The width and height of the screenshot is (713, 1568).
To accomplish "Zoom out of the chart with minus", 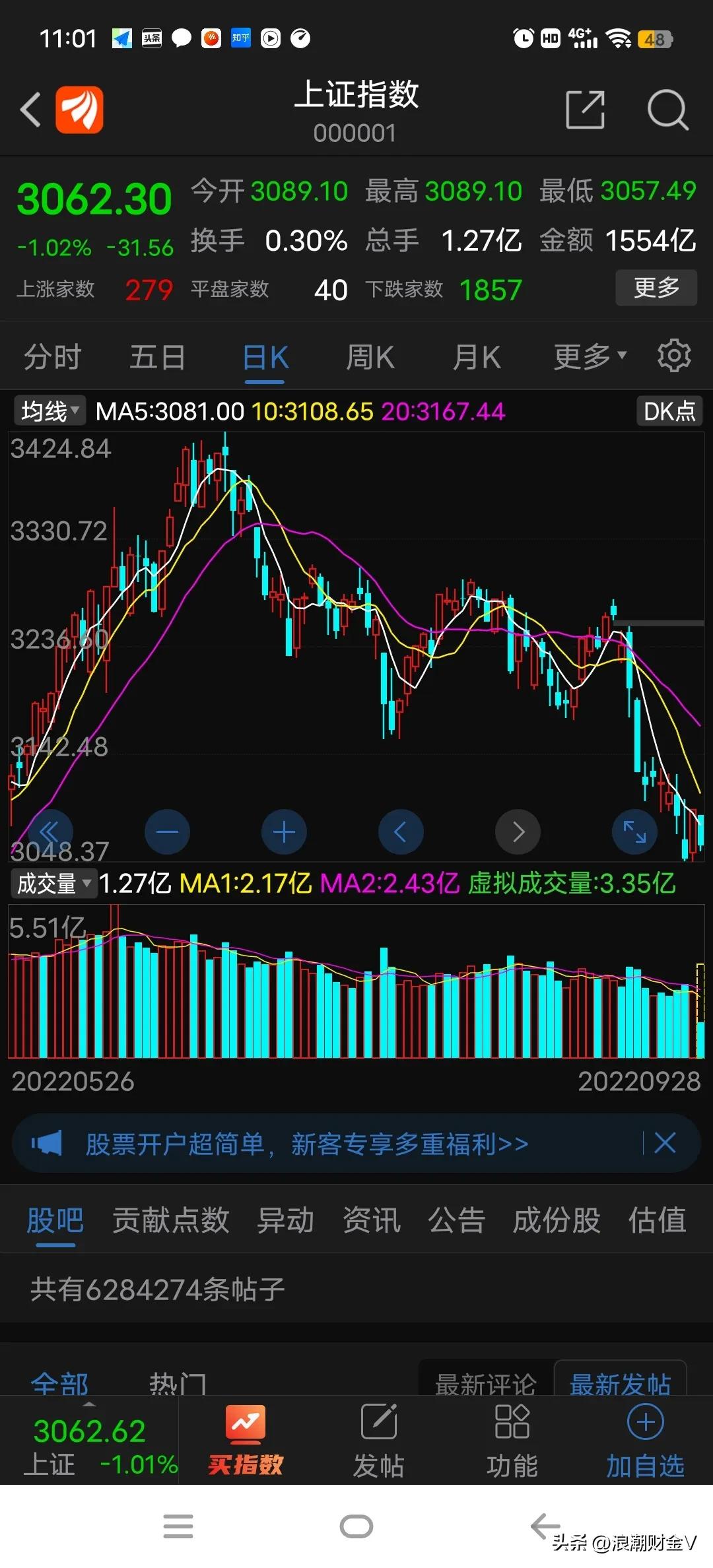I will coord(167,832).
